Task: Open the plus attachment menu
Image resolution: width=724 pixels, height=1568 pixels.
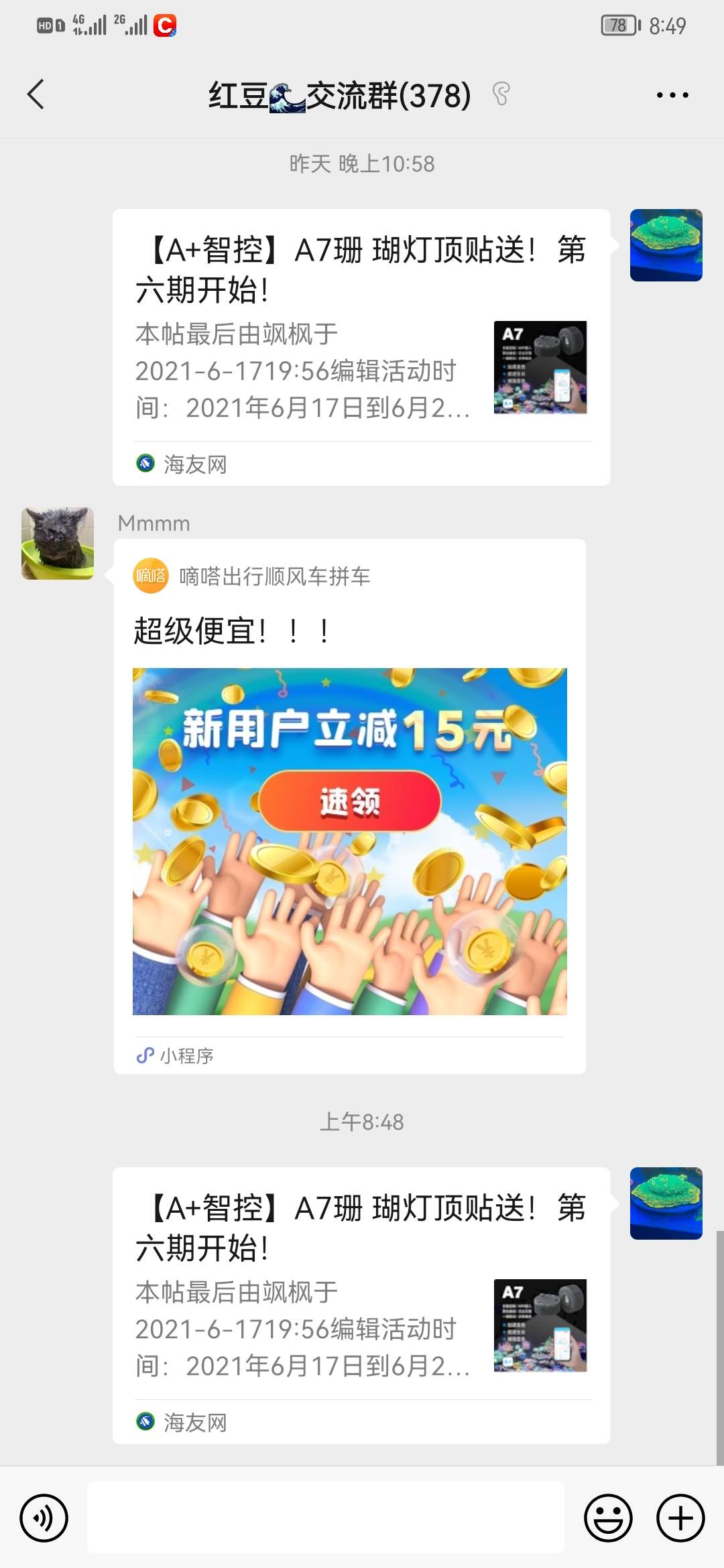Action: (680, 1518)
